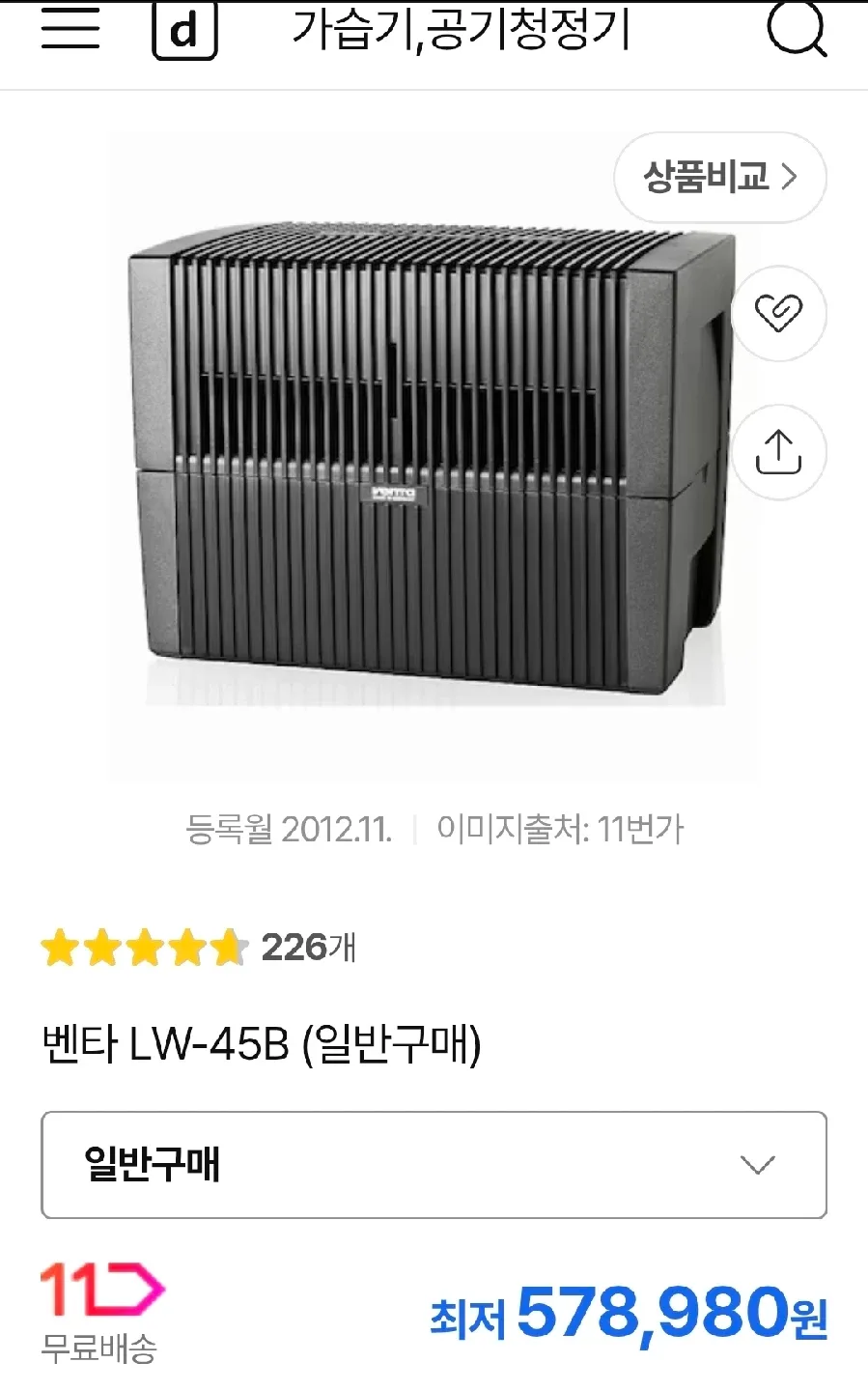Go to the Danawa home logo
Viewport: 868px width, 1391px height.
click(184, 31)
